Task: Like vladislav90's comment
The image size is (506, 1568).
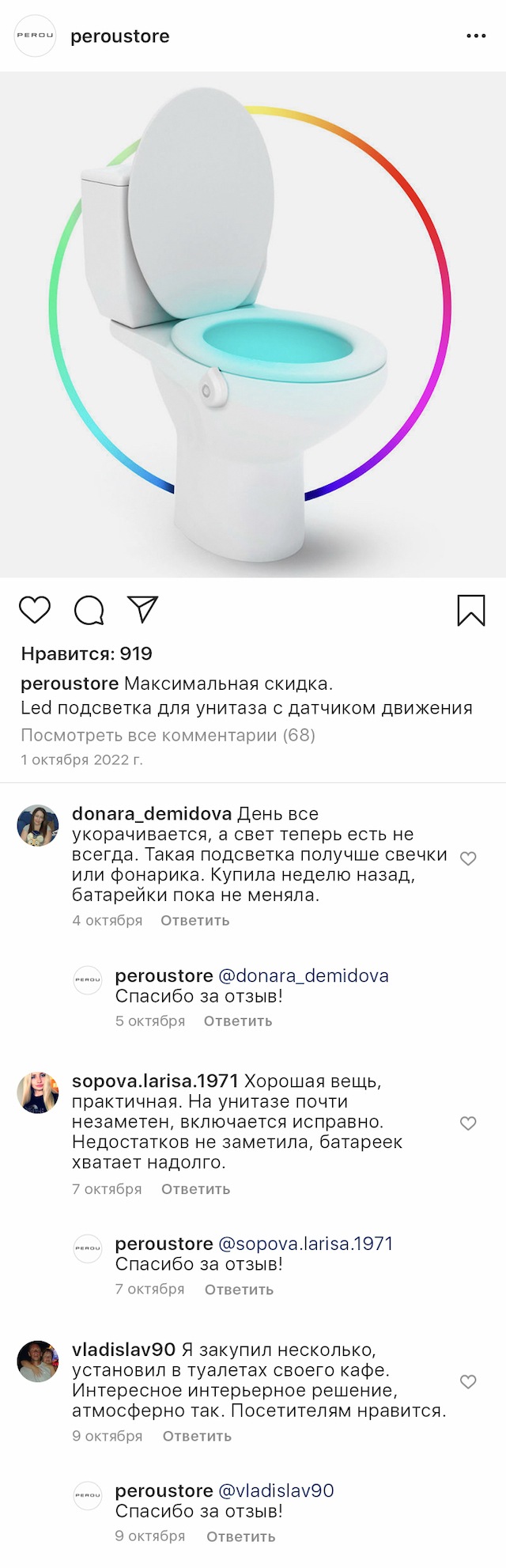Action: pos(468,1381)
